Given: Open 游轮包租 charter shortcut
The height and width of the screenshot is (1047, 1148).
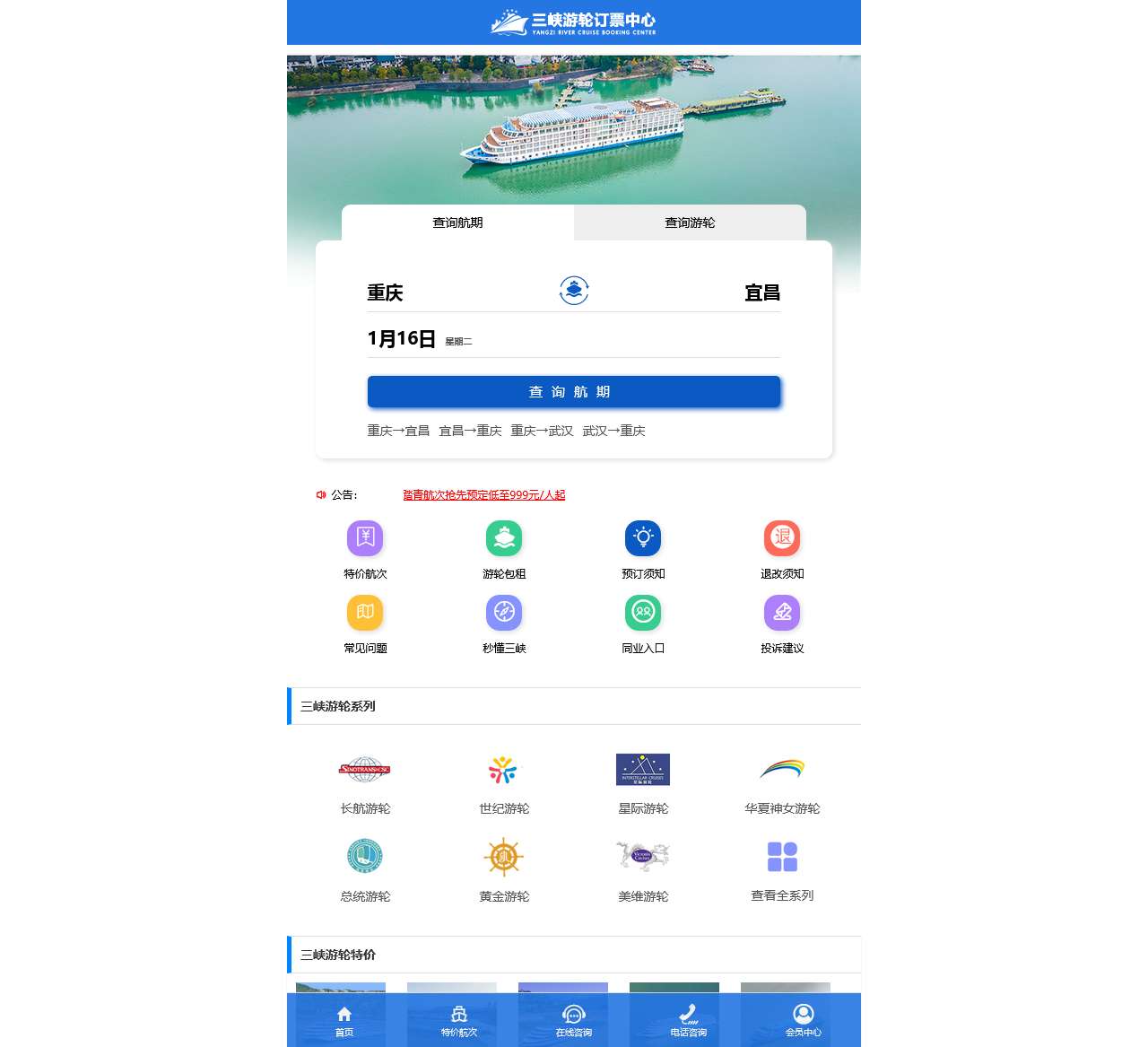Looking at the screenshot, I should [x=504, y=538].
